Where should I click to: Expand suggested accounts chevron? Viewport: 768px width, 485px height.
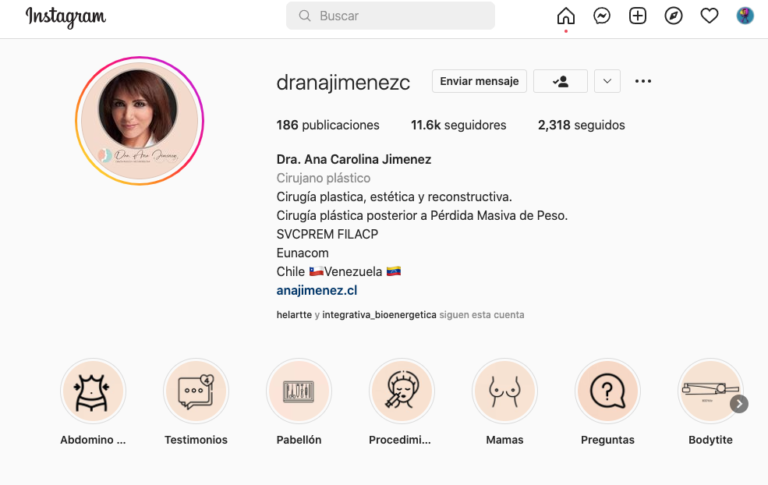coord(607,81)
